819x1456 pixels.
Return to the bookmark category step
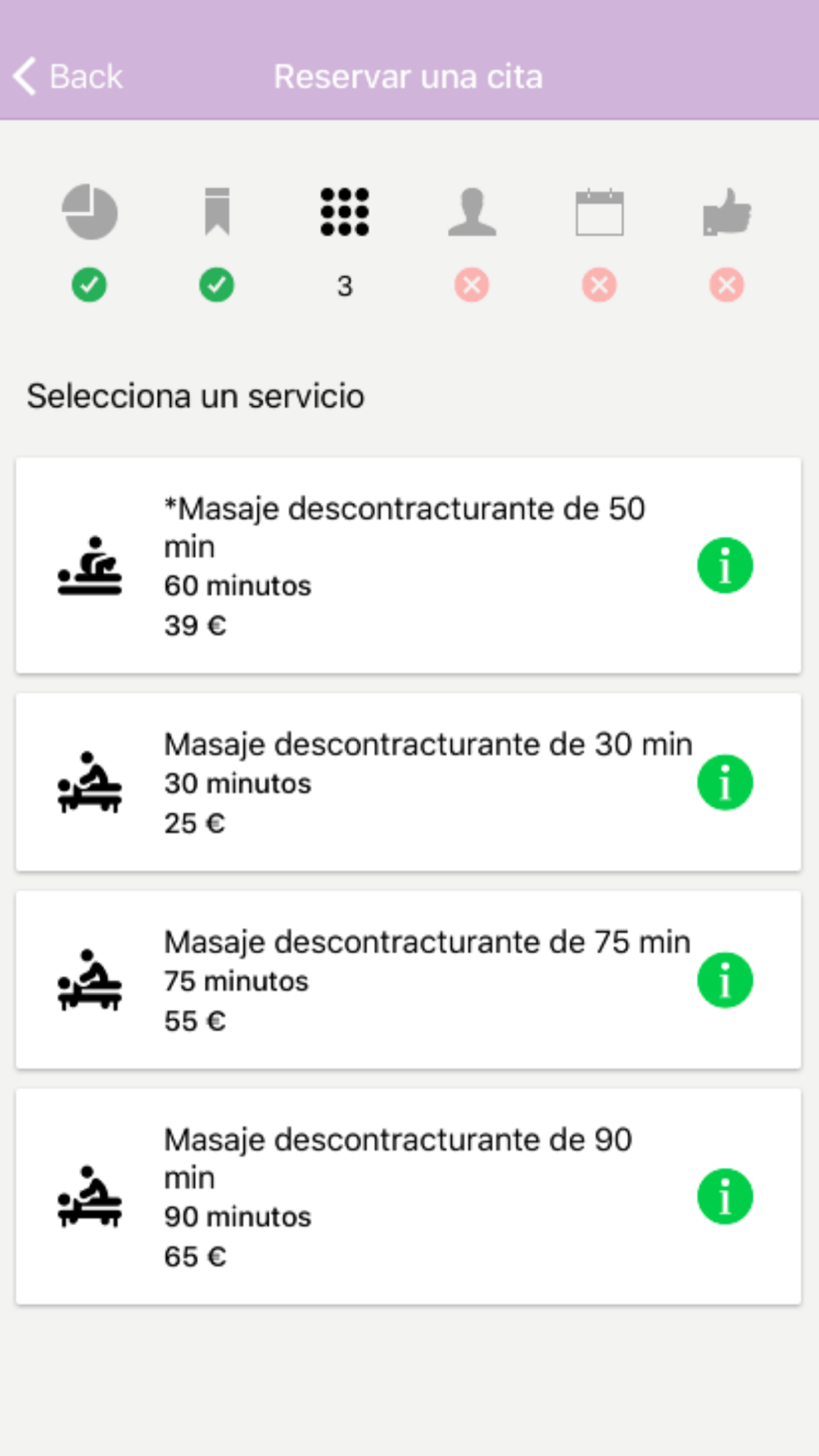click(217, 212)
